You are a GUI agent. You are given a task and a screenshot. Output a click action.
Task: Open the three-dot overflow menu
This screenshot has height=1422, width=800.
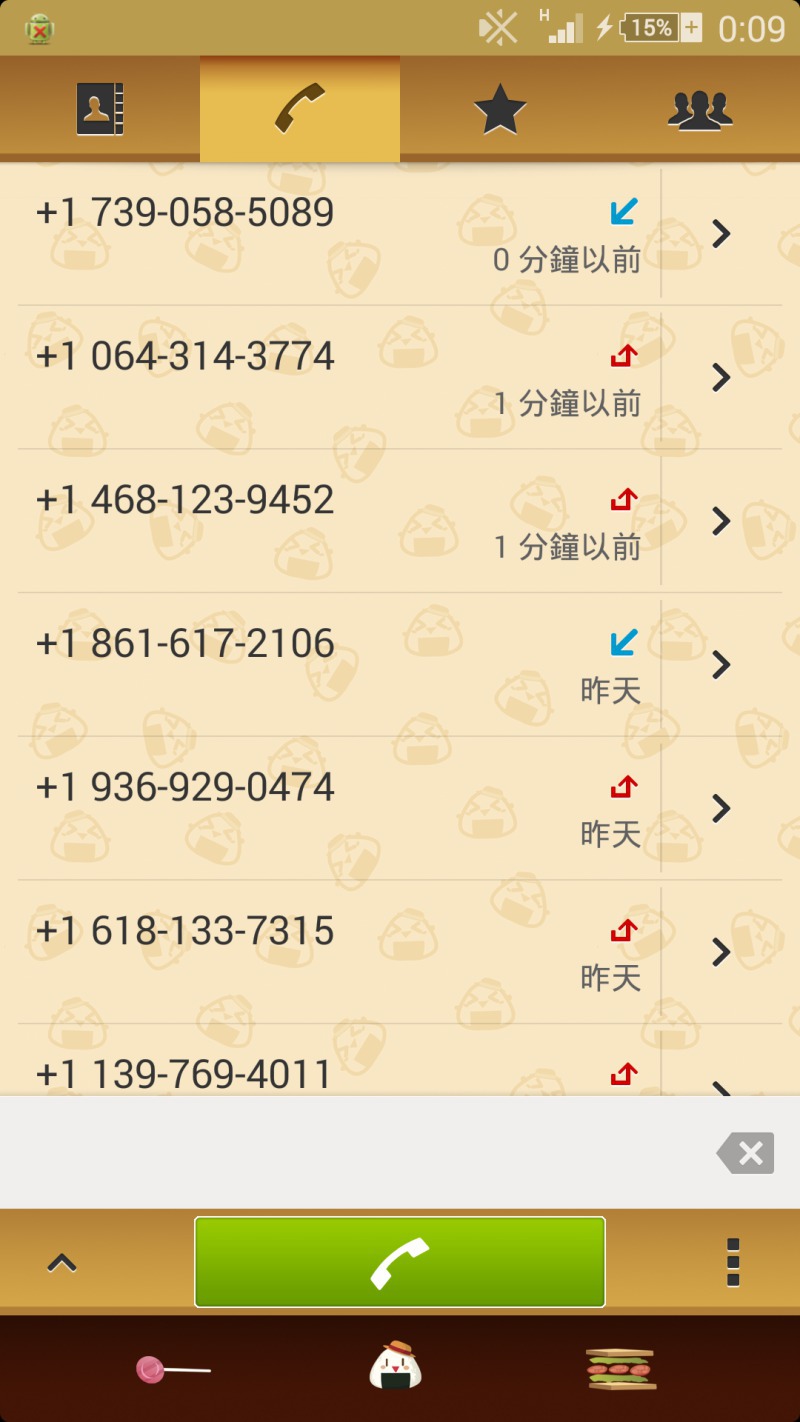coord(733,1262)
